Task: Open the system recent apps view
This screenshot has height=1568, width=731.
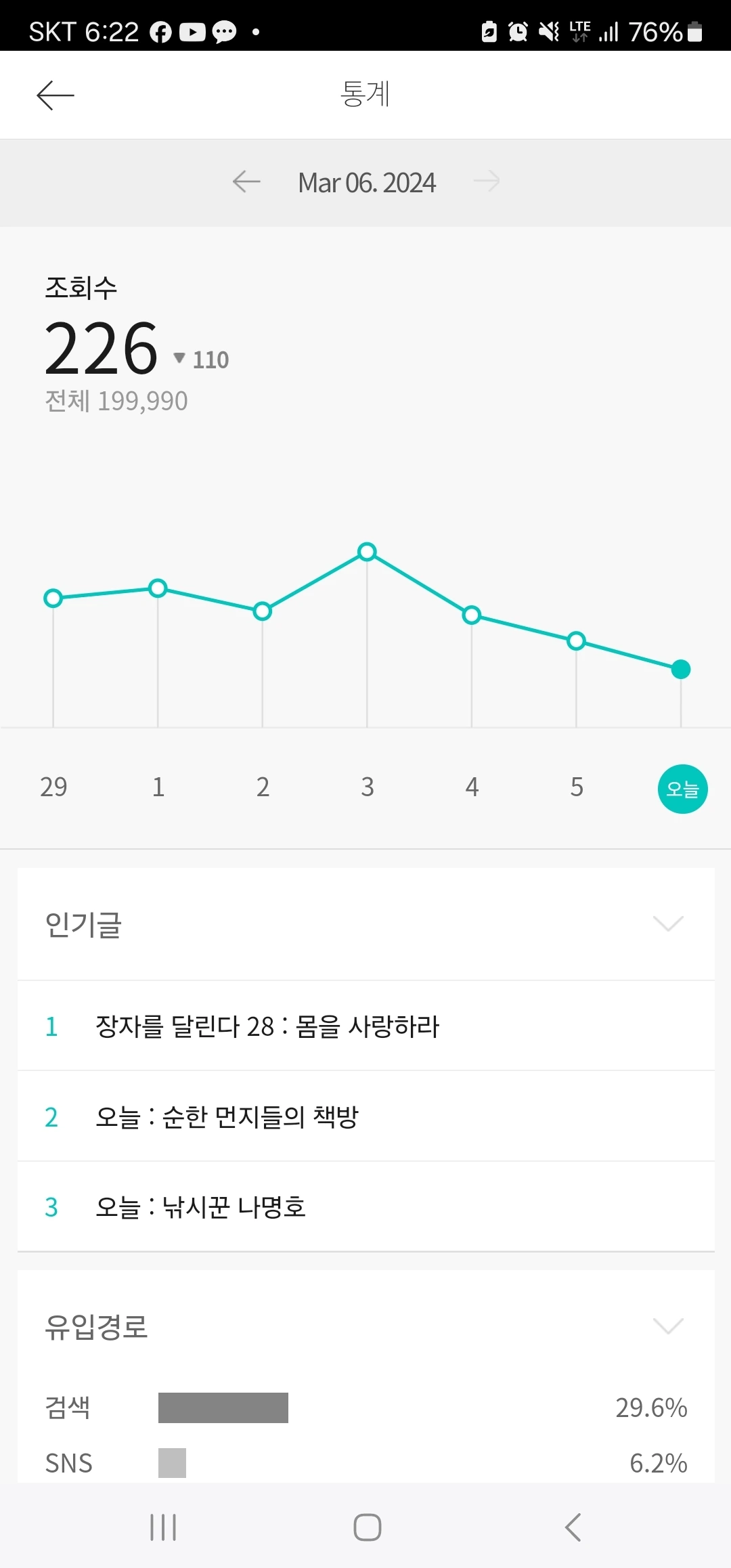Action: [x=163, y=1527]
